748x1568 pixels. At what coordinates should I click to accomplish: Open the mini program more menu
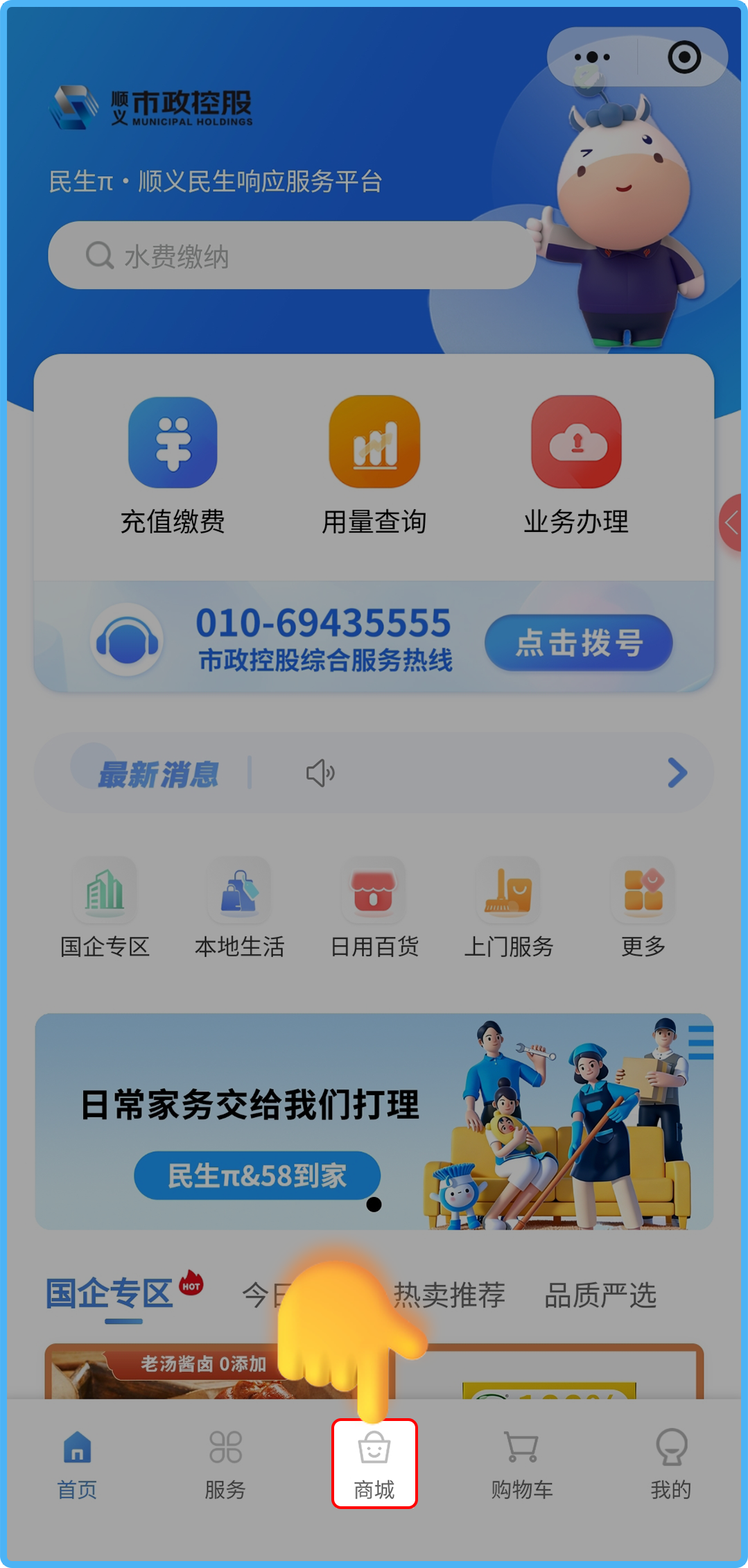point(592,57)
